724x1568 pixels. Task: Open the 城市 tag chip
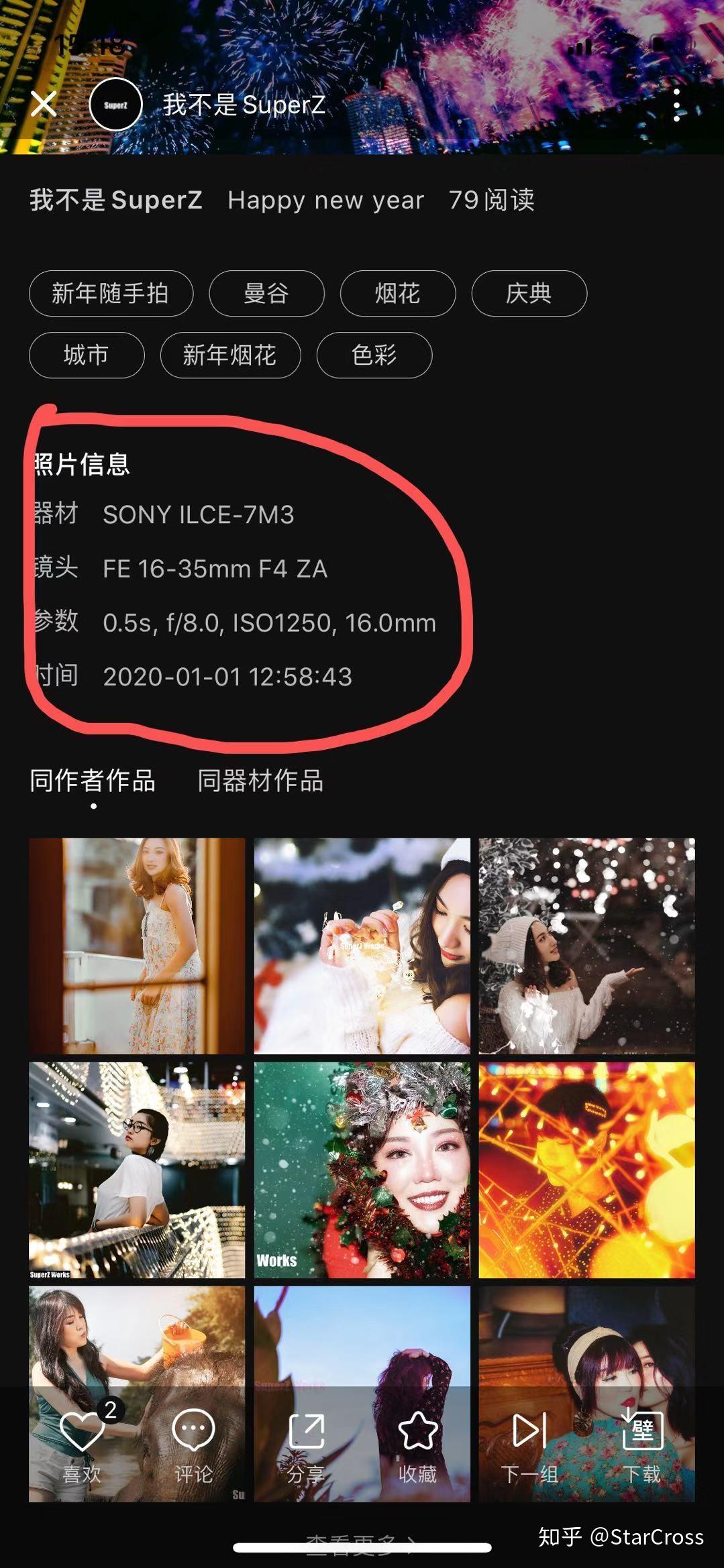pos(86,355)
